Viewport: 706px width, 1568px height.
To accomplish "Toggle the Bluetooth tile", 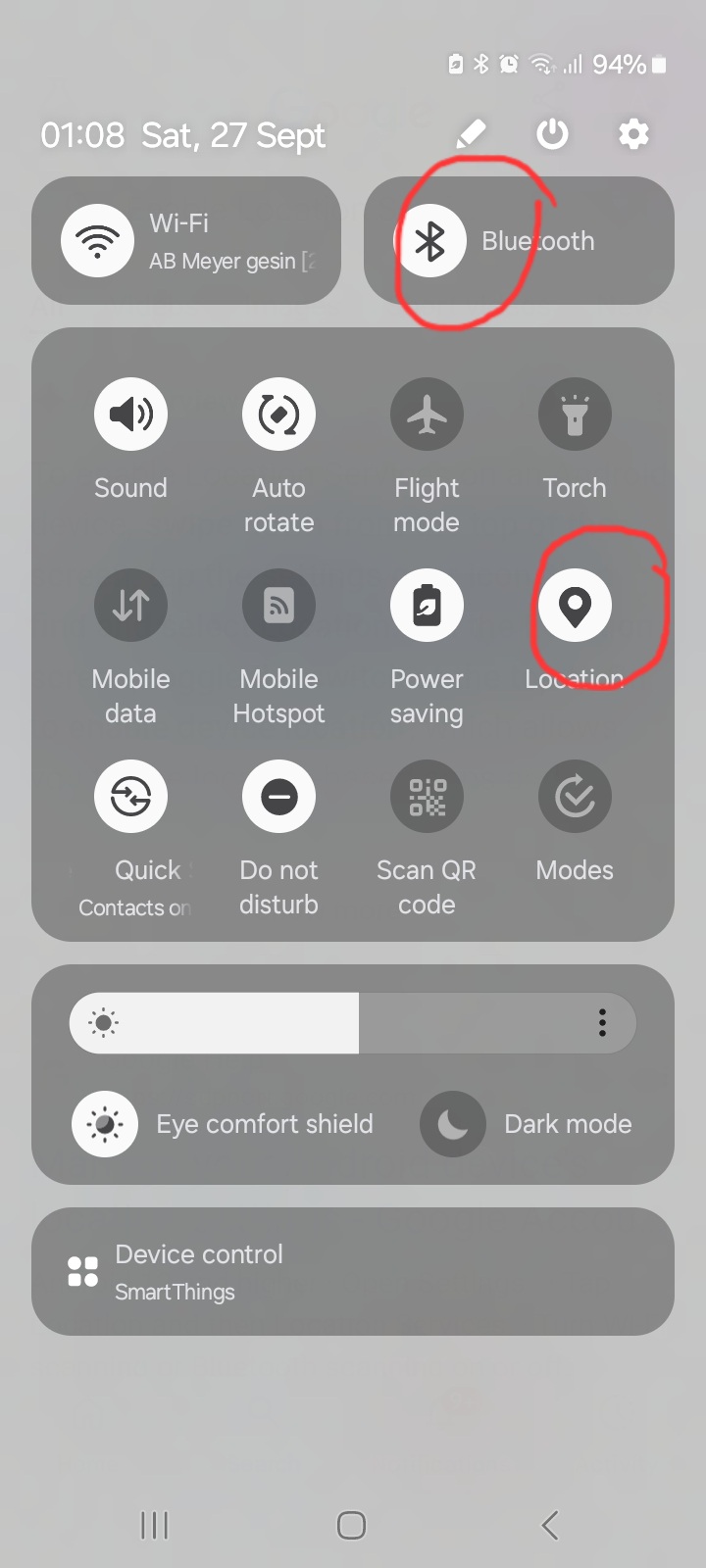I will [x=430, y=241].
